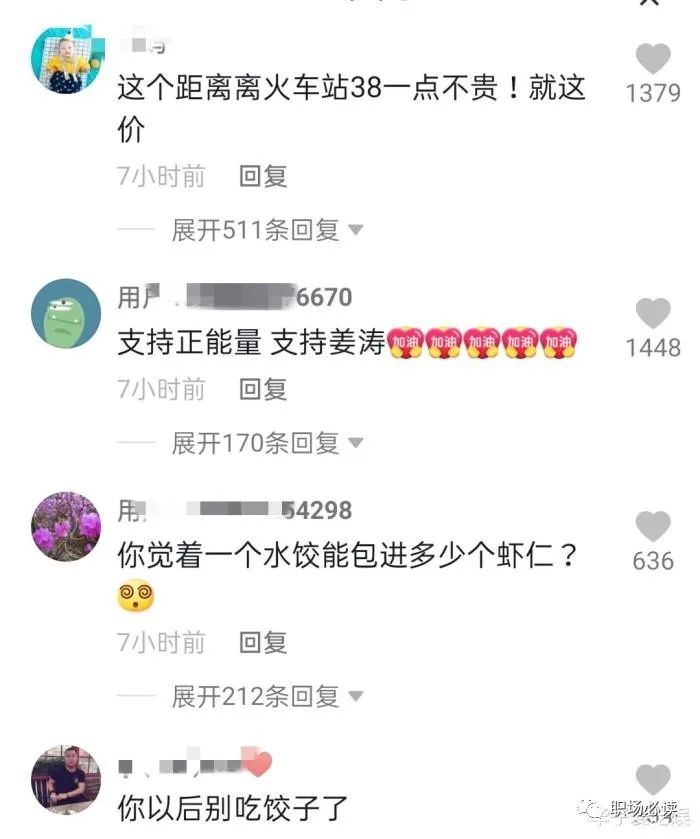Like the comment about 水饺能包进多少个虾仁
The width and height of the screenshot is (700, 839).
(652, 527)
